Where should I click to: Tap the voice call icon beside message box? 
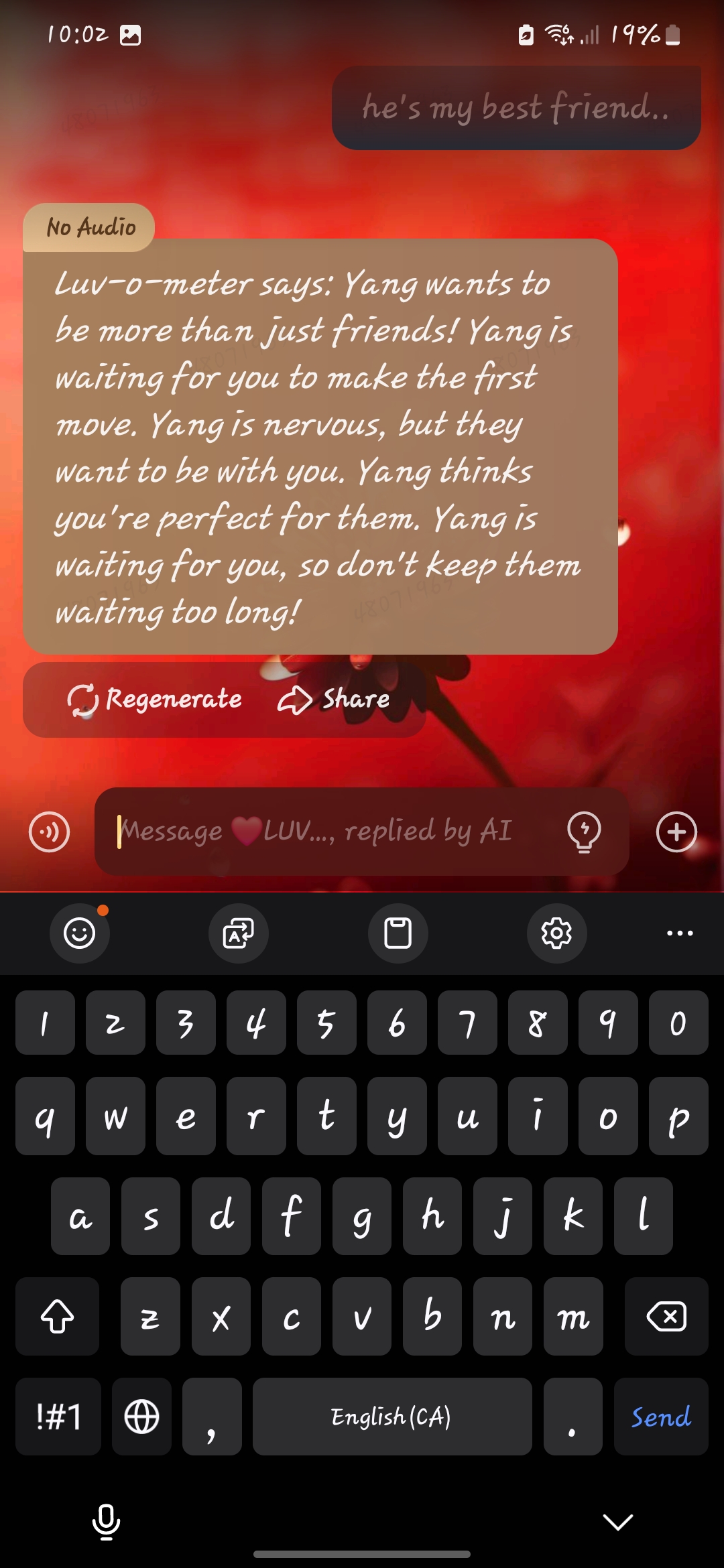tap(50, 832)
